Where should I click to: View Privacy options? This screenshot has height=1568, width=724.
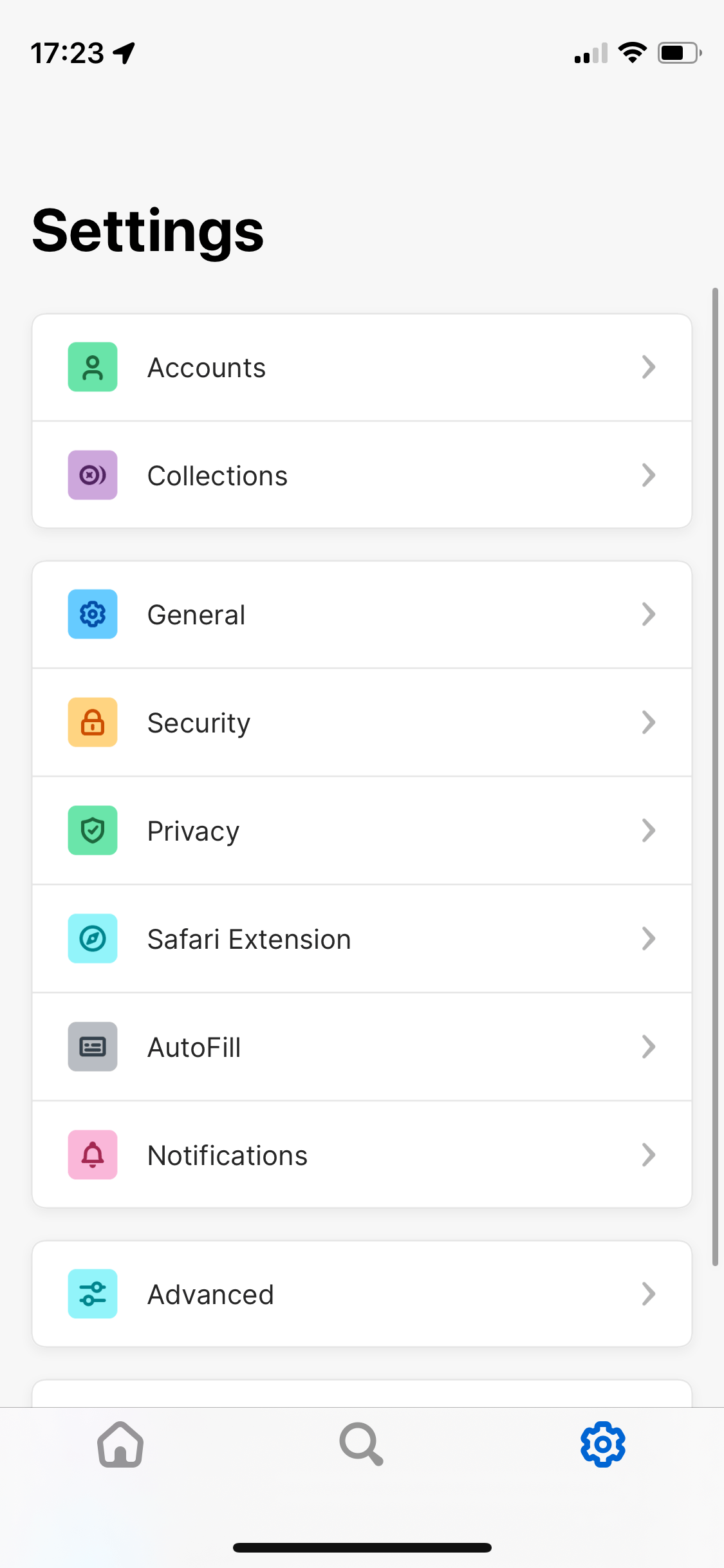(362, 831)
